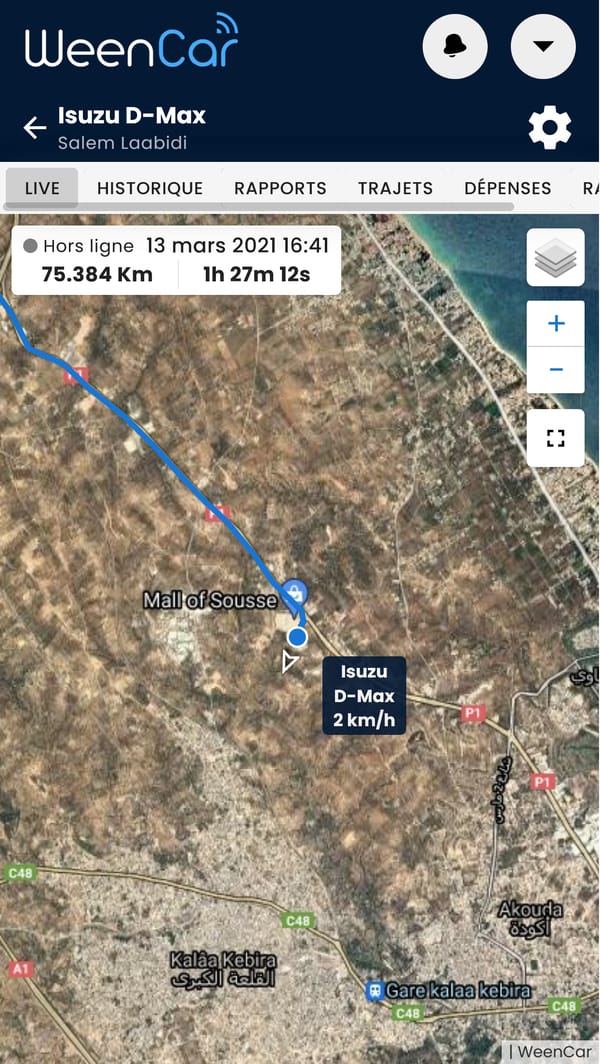
Task: Expand the account dropdown arrow
Action: [x=543, y=46]
